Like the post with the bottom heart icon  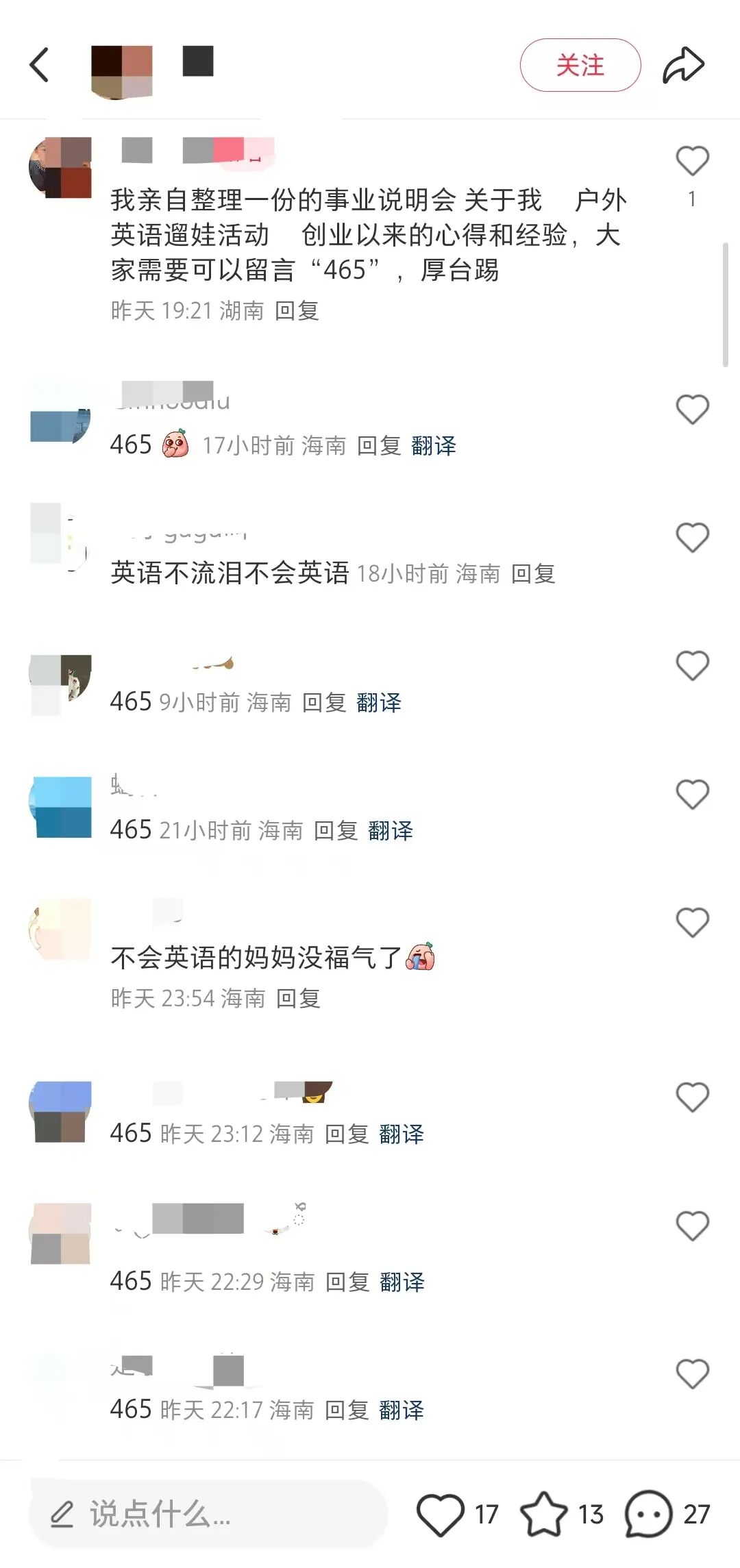click(x=440, y=1514)
